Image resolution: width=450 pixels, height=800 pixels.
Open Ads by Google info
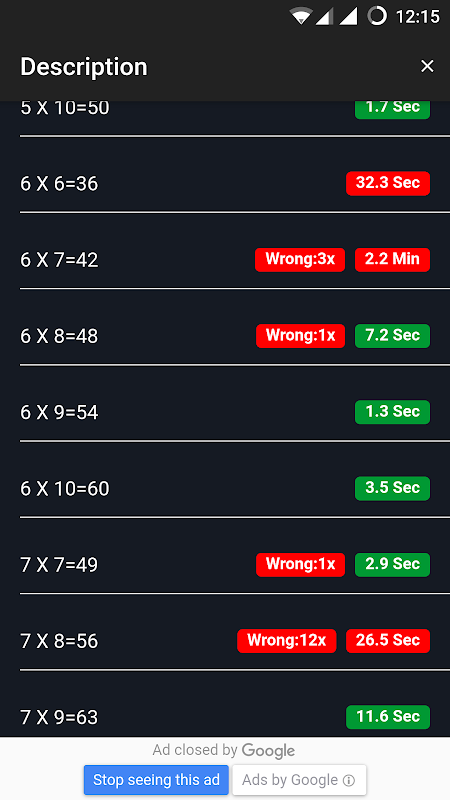(299, 780)
